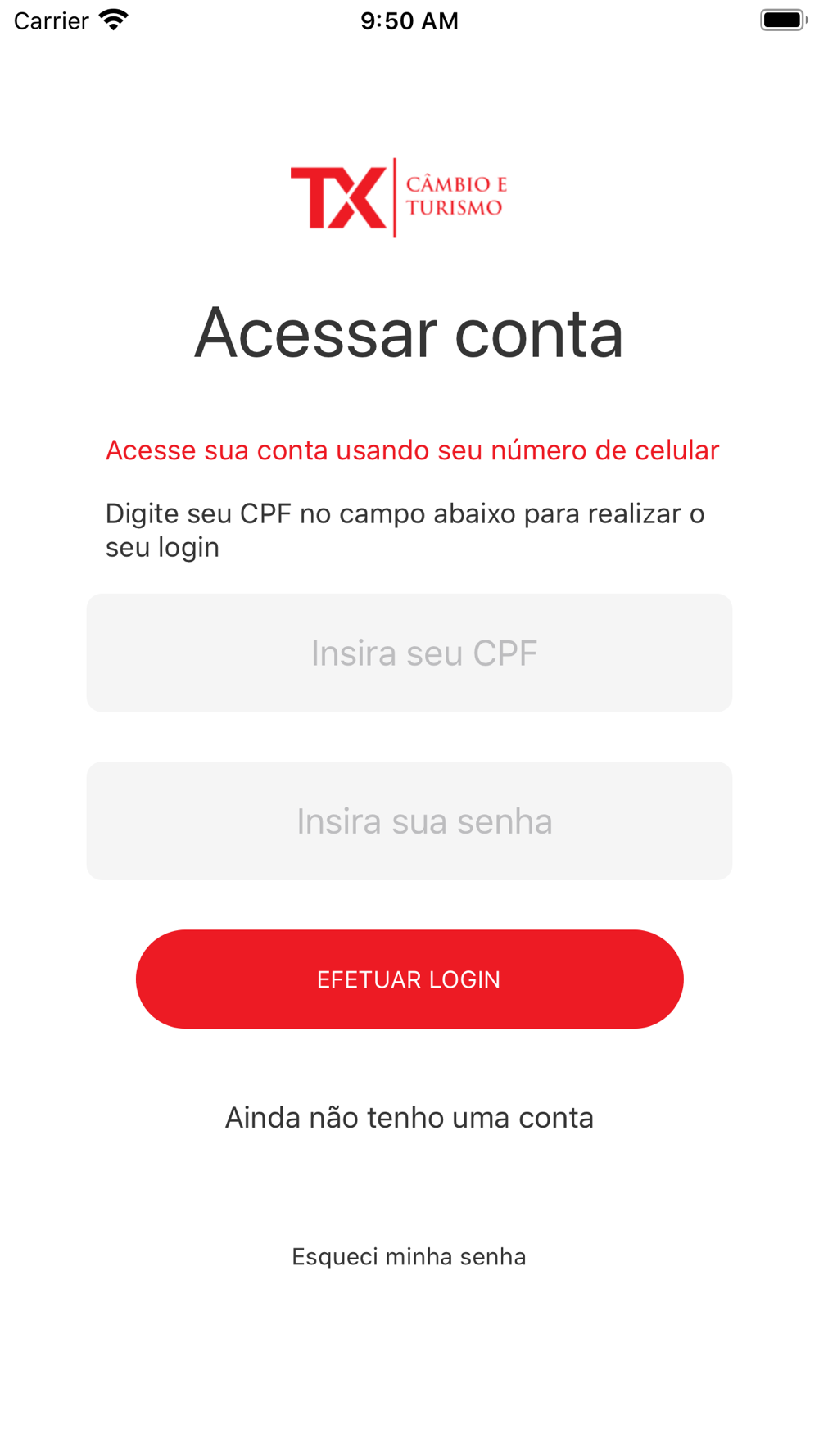Tap the Insira seu CPF field

(x=409, y=653)
